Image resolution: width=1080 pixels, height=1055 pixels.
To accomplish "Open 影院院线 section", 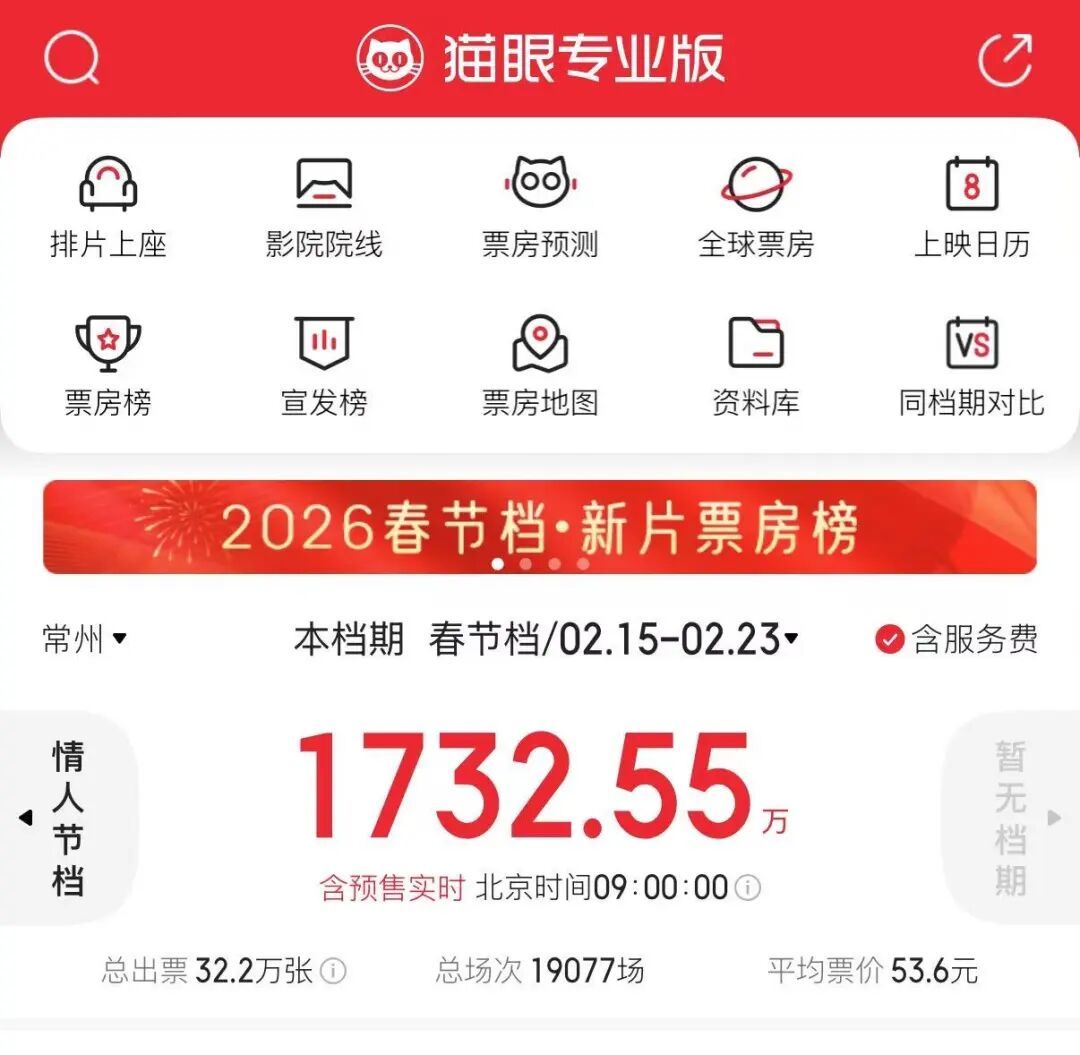I will [x=324, y=207].
